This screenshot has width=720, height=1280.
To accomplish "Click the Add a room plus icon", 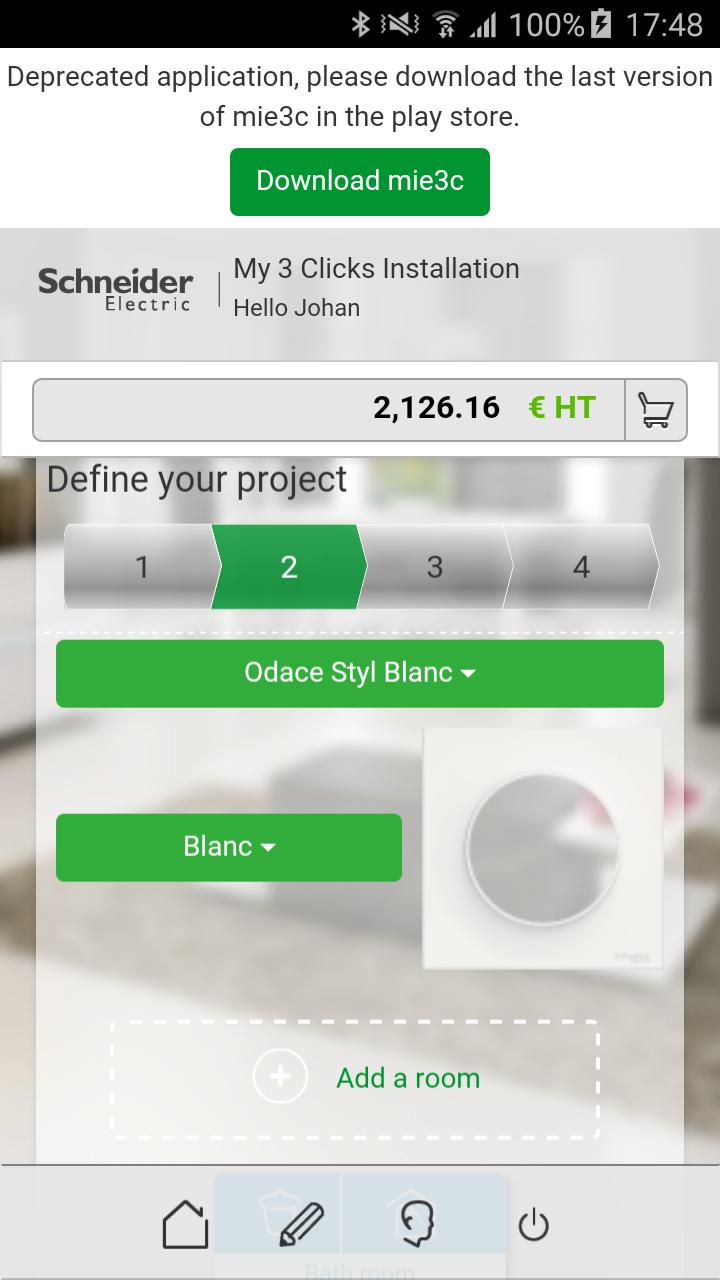I will click(x=280, y=1077).
